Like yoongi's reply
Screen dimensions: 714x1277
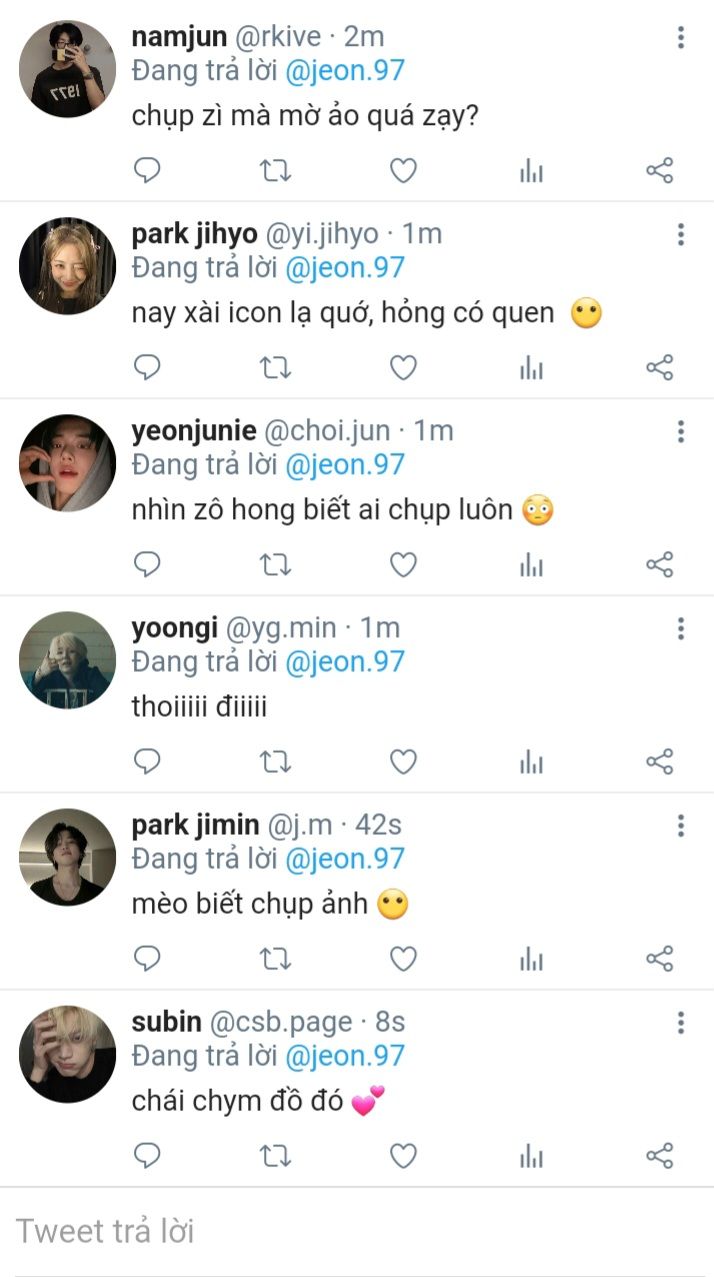pos(403,762)
